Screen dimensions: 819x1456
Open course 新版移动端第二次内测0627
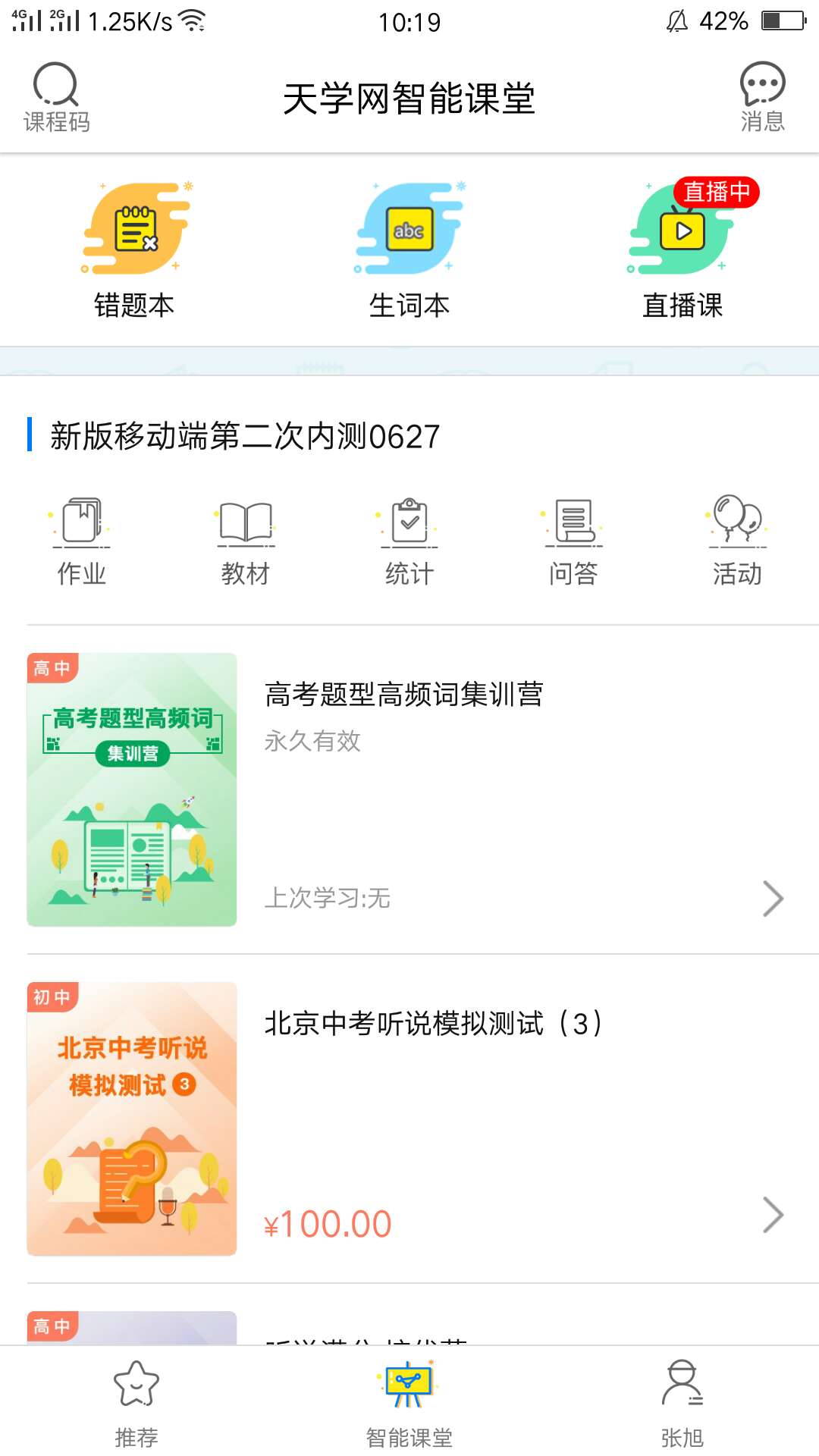(x=244, y=435)
